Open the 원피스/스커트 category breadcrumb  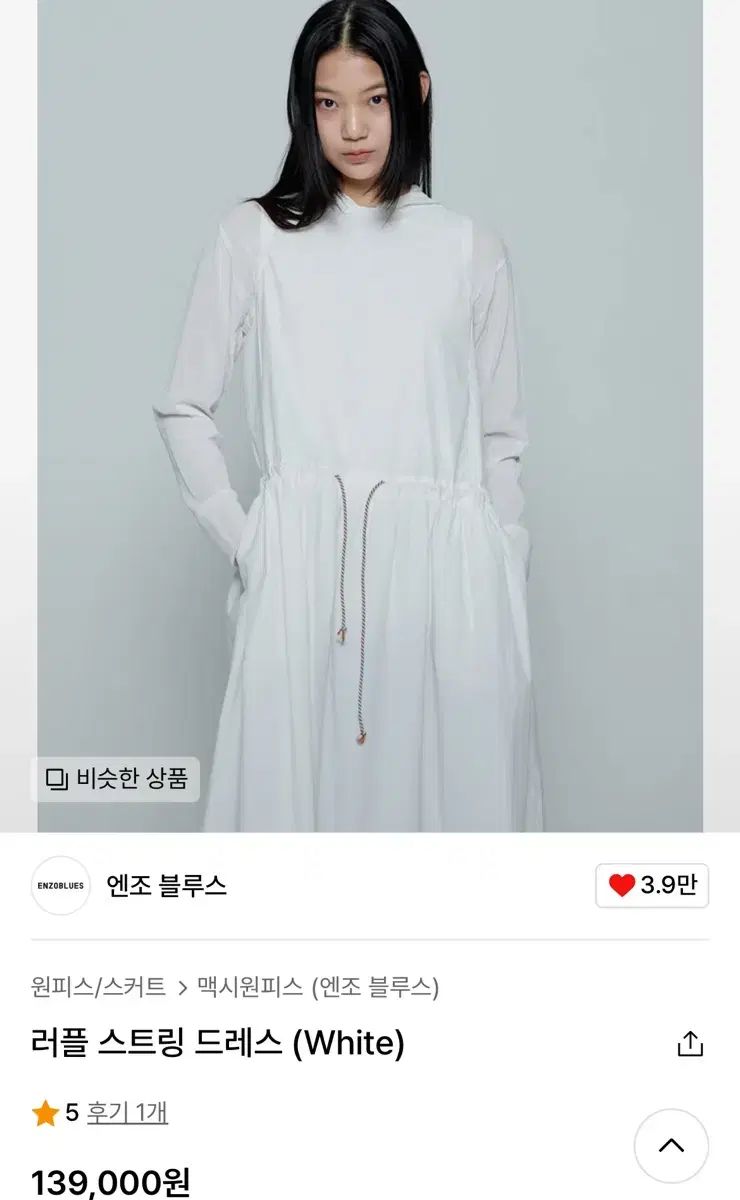[x=98, y=988]
